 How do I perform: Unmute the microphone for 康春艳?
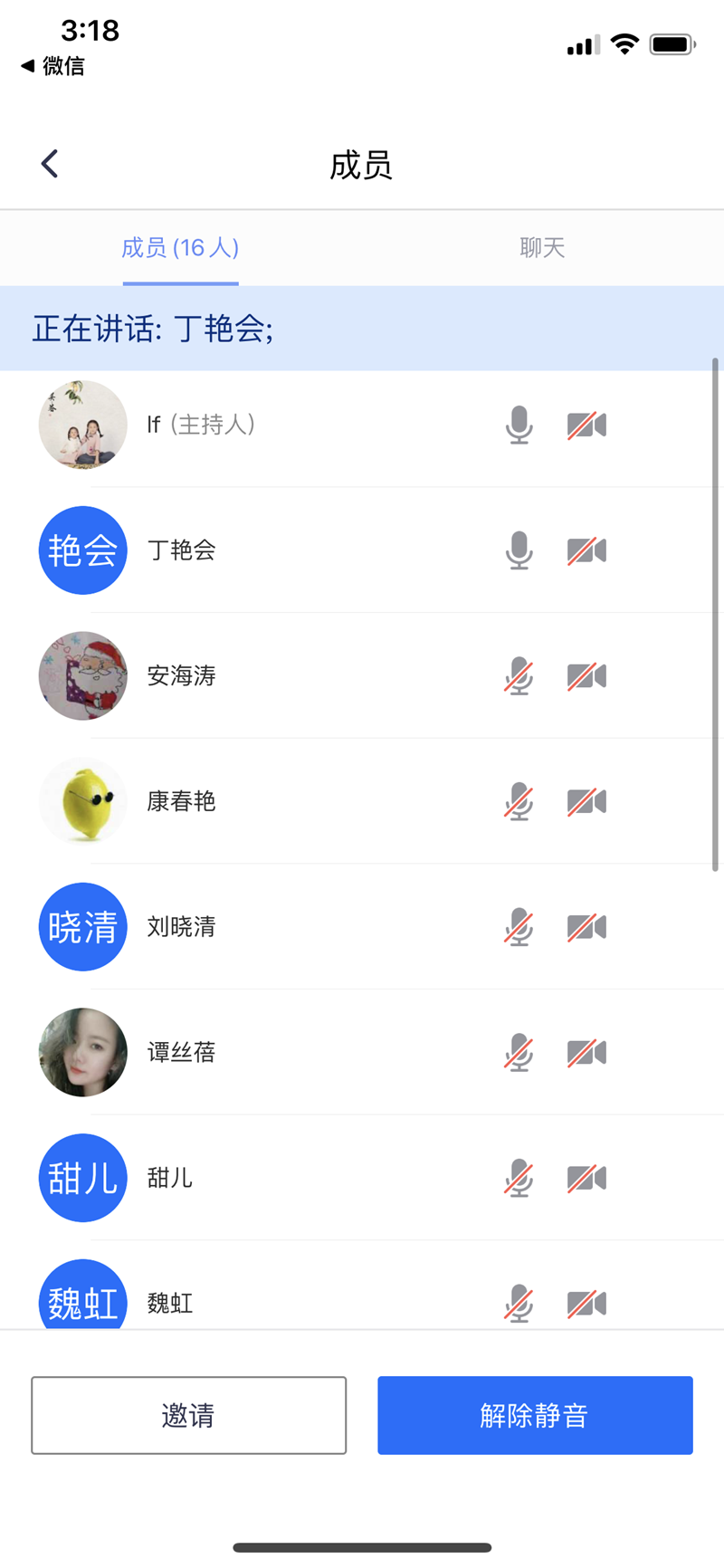(x=519, y=802)
